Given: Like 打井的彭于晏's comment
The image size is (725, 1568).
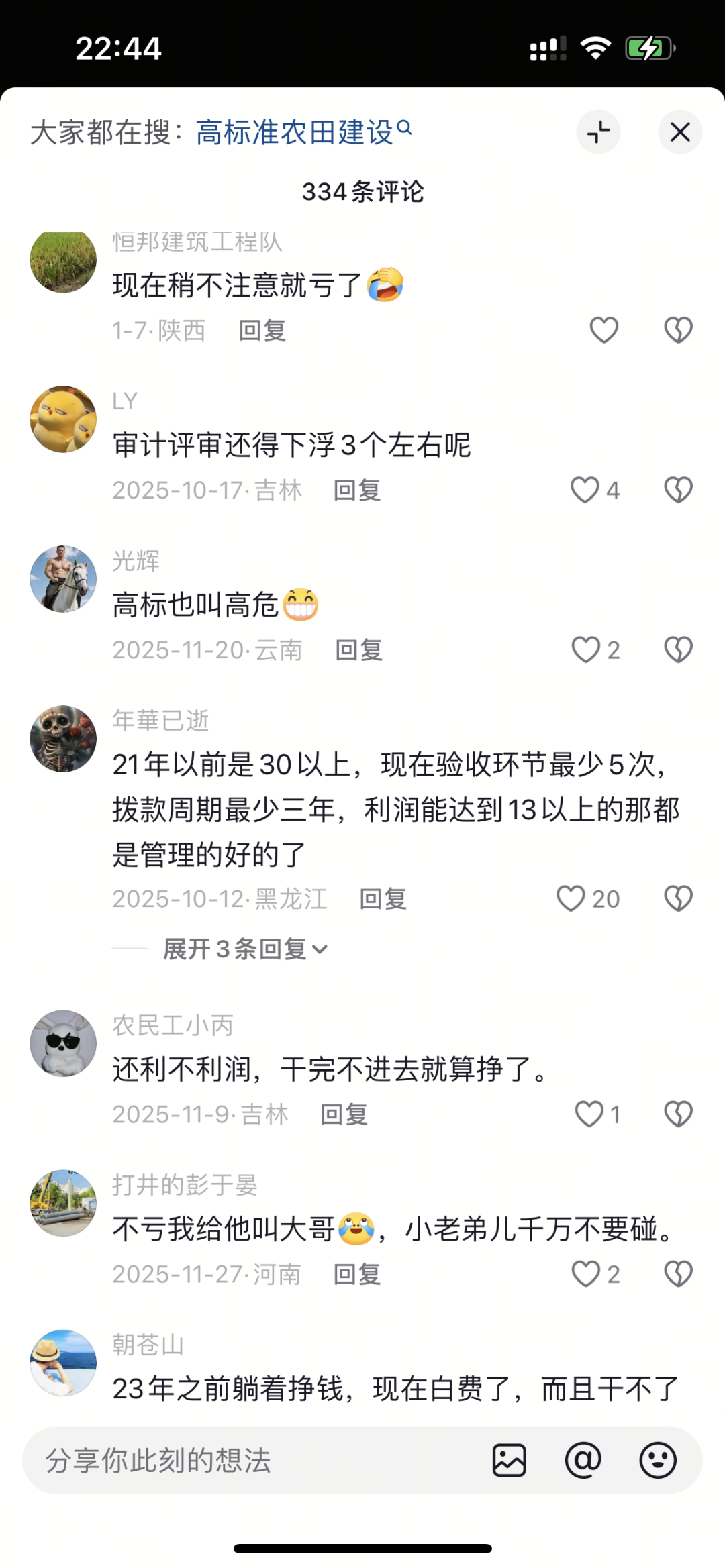Looking at the screenshot, I should pyautogui.click(x=585, y=1273).
